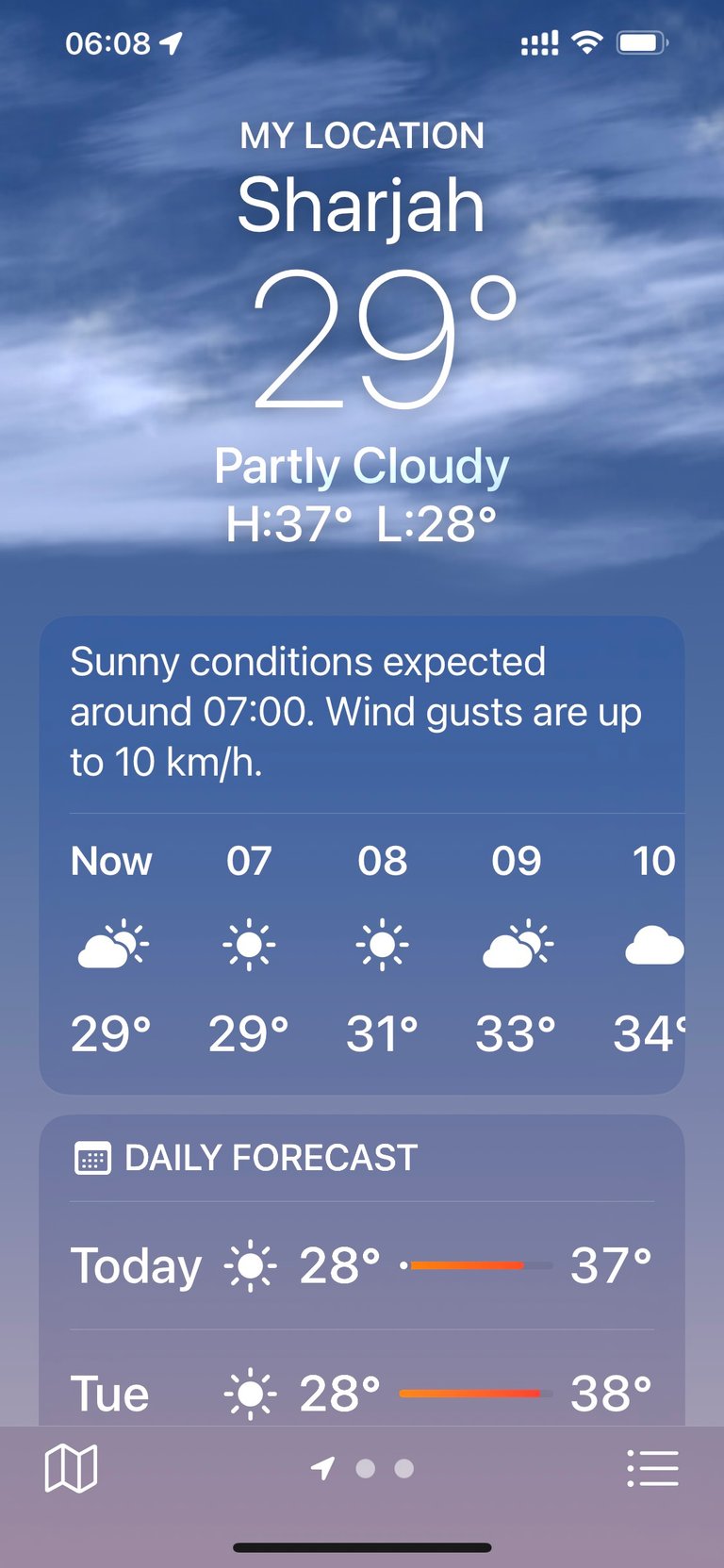Open the saved locations list

tap(652, 1468)
